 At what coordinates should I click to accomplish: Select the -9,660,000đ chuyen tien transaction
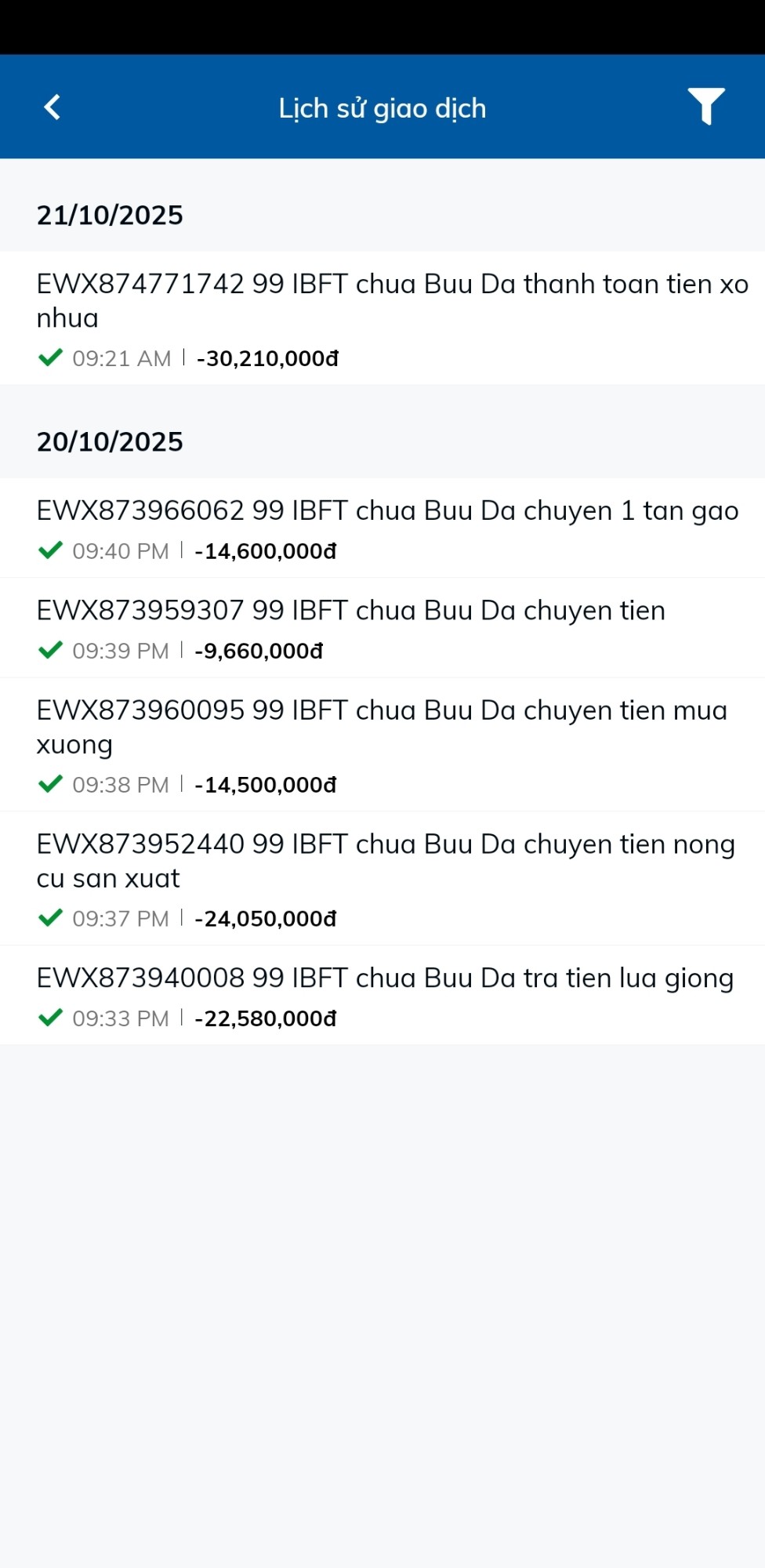coord(382,628)
